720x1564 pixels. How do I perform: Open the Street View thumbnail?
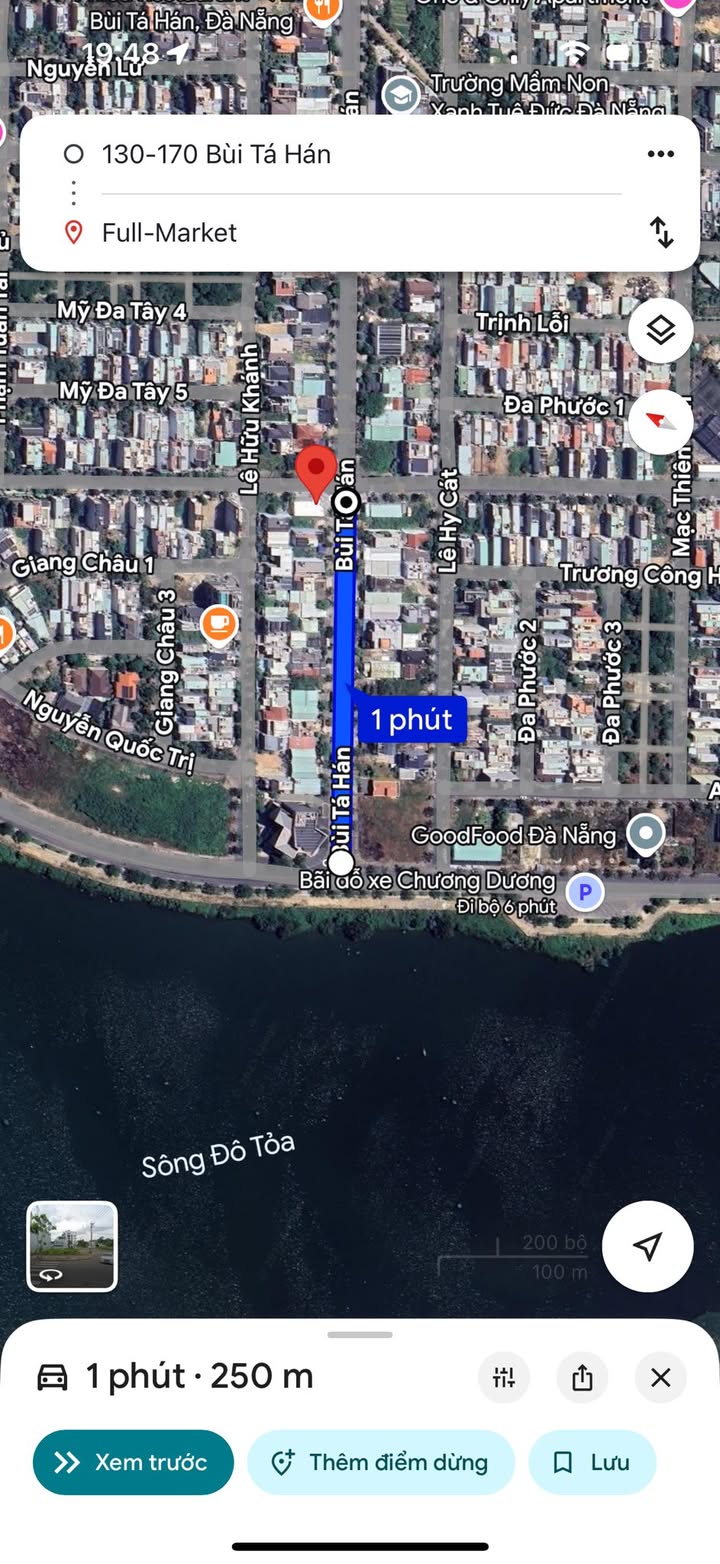click(72, 1246)
